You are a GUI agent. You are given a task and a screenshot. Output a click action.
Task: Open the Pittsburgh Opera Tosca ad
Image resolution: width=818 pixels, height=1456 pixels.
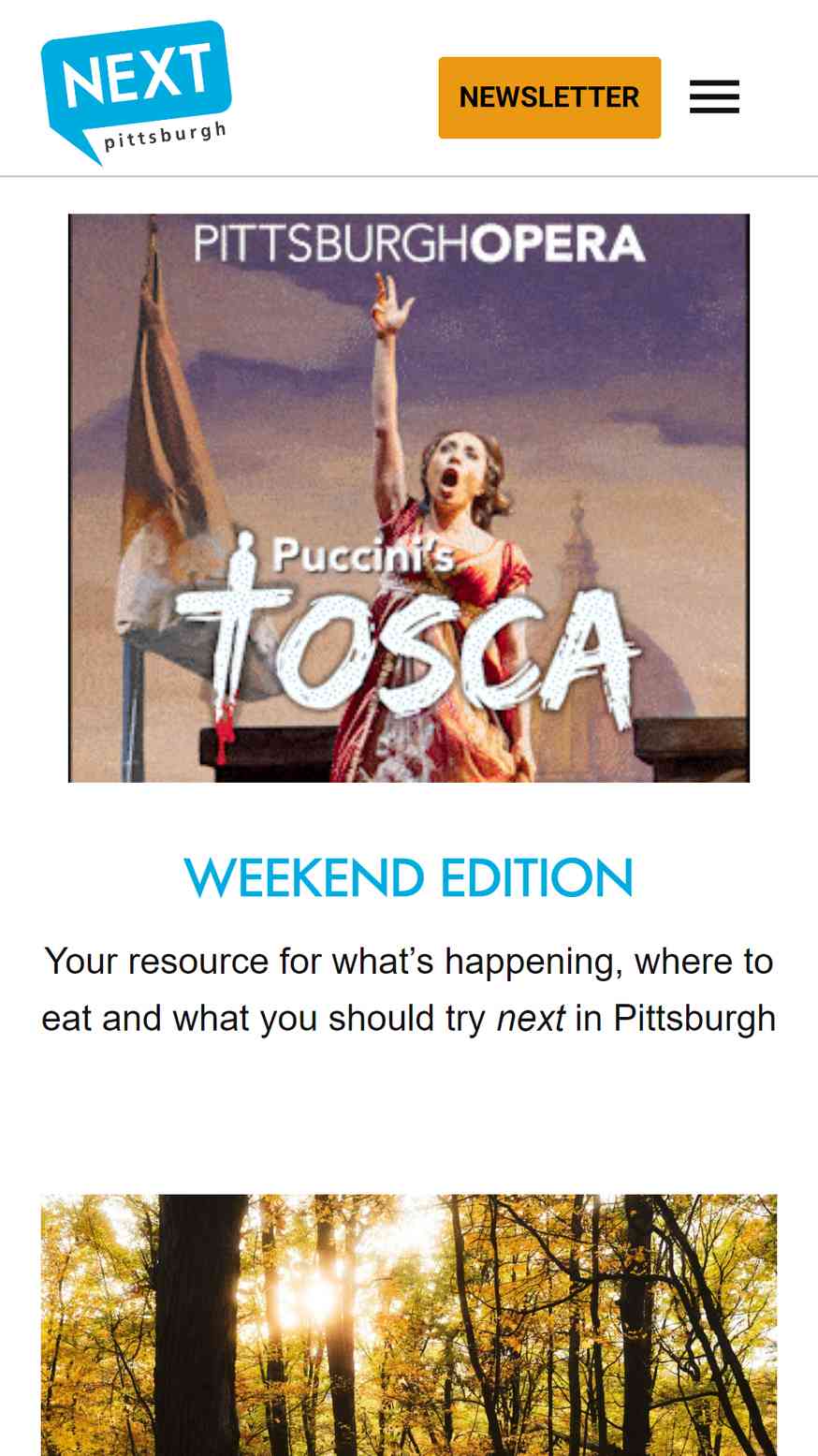409,498
